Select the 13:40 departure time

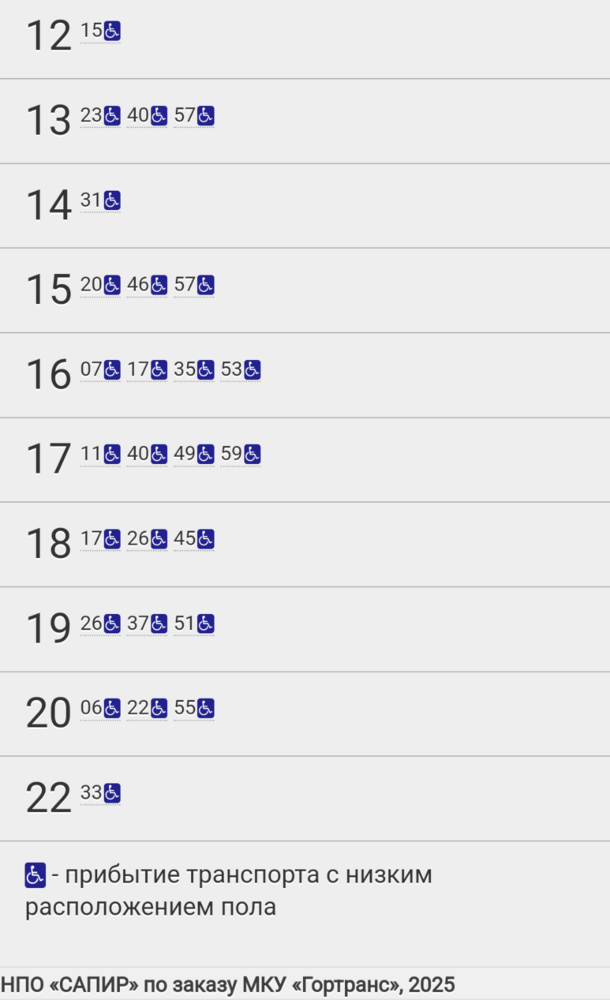coord(147,115)
